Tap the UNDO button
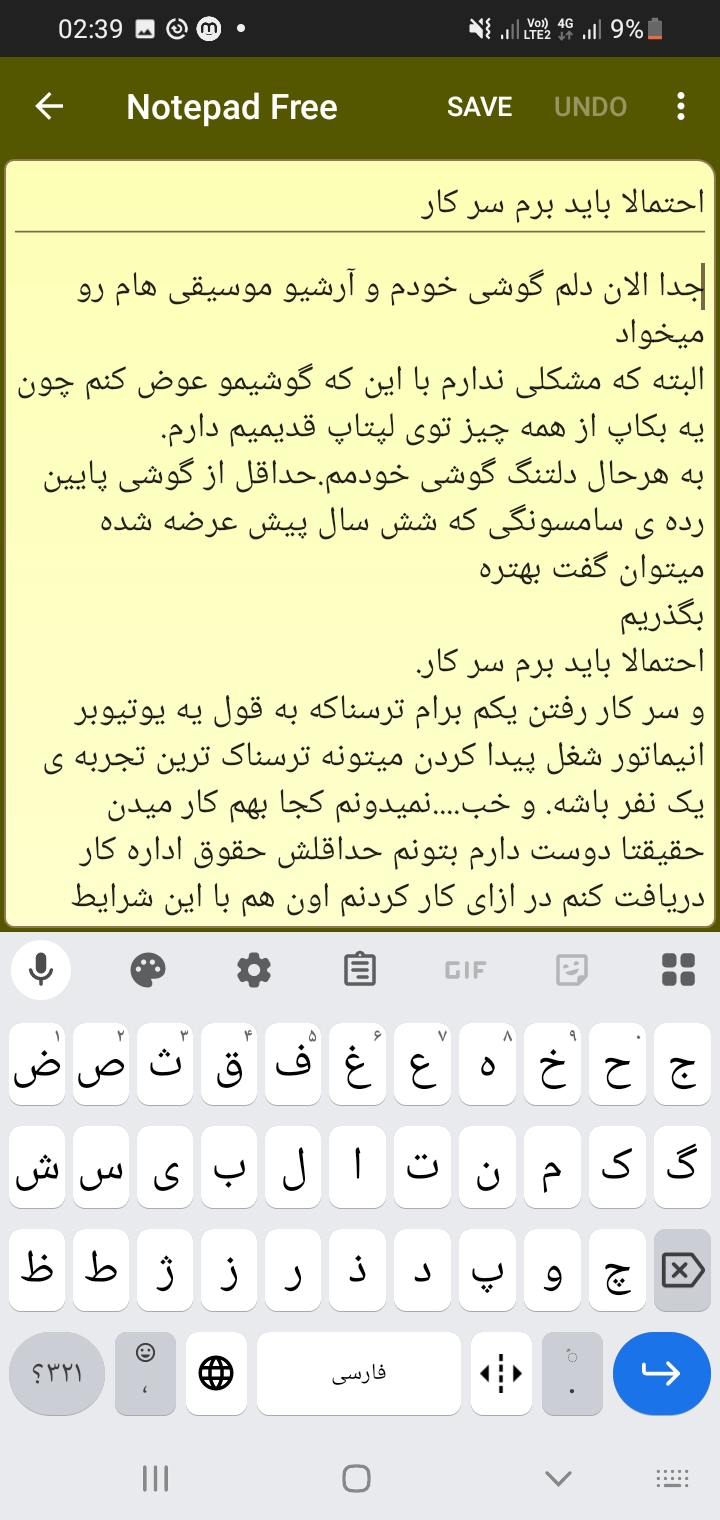This screenshot has width=720, height=1520. 589,106
